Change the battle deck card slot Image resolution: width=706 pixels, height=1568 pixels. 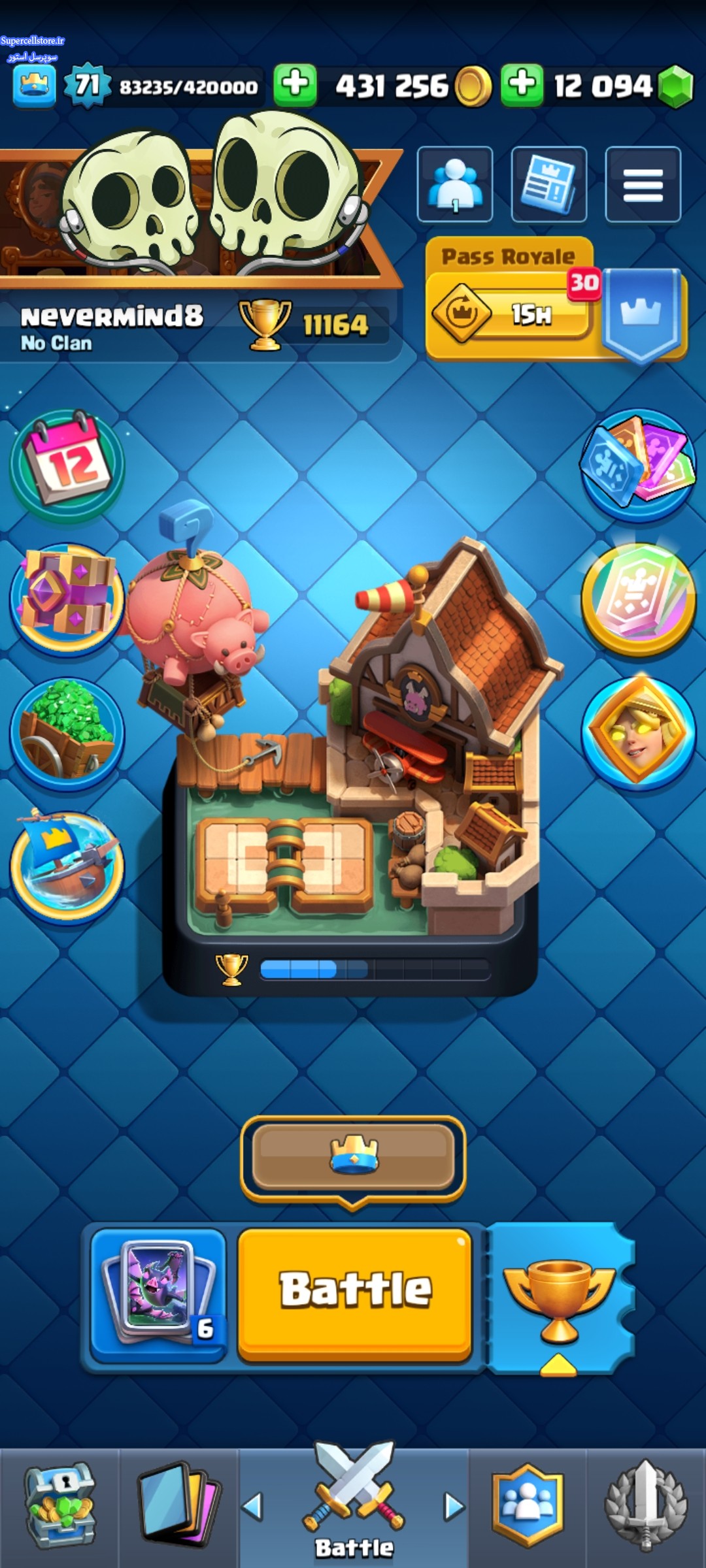(159, 1294)
